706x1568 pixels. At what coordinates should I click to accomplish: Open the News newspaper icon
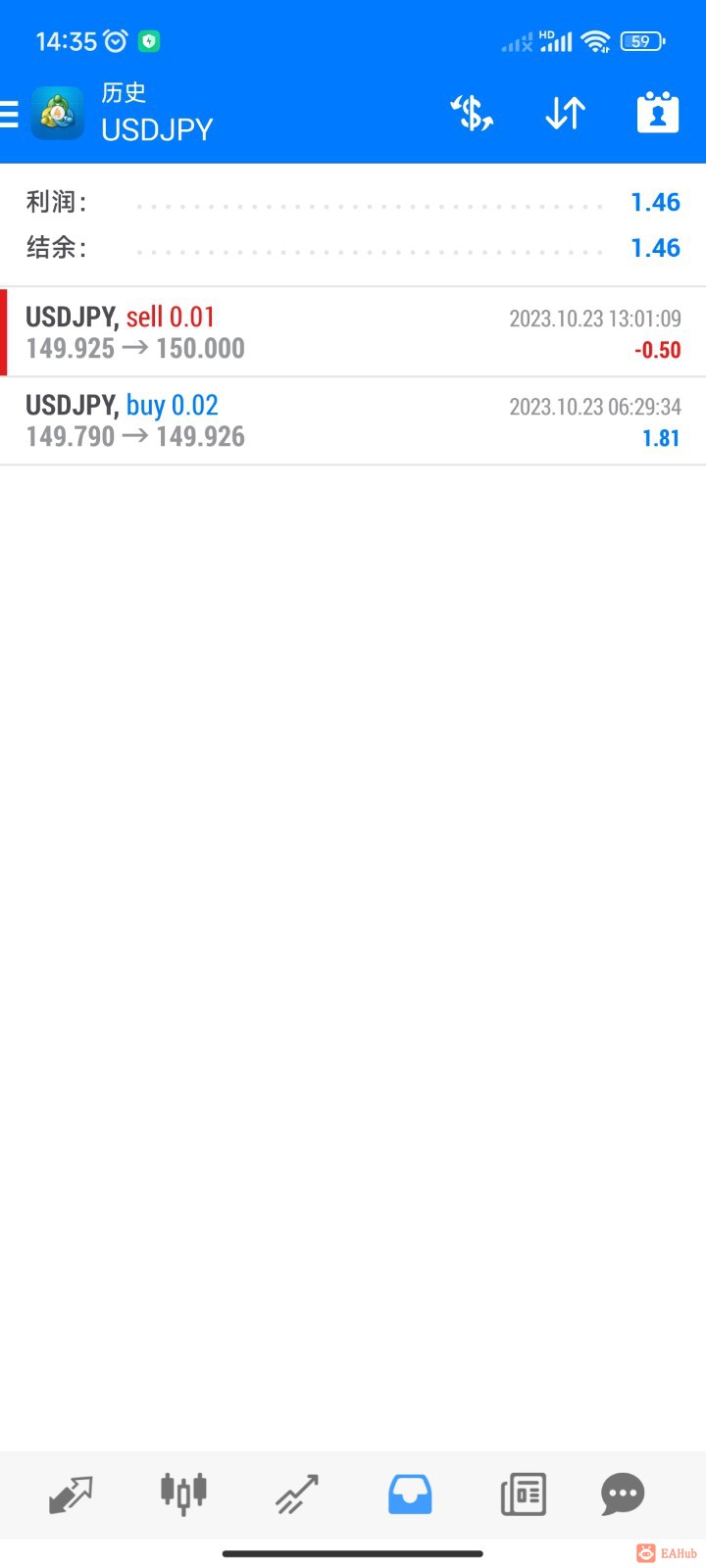pos(523,1494)
